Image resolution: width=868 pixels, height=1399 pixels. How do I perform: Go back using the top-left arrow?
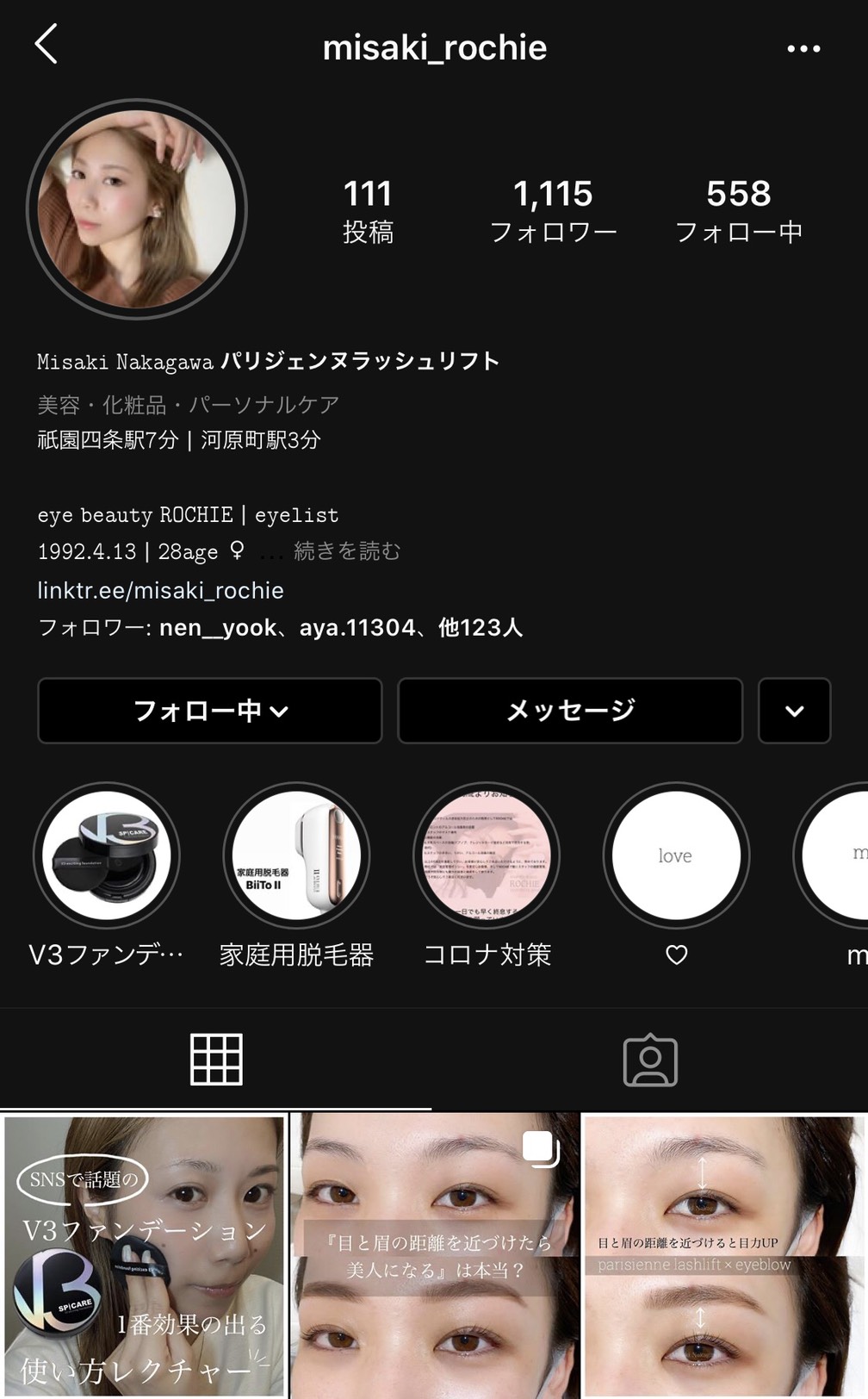[46, 44]
